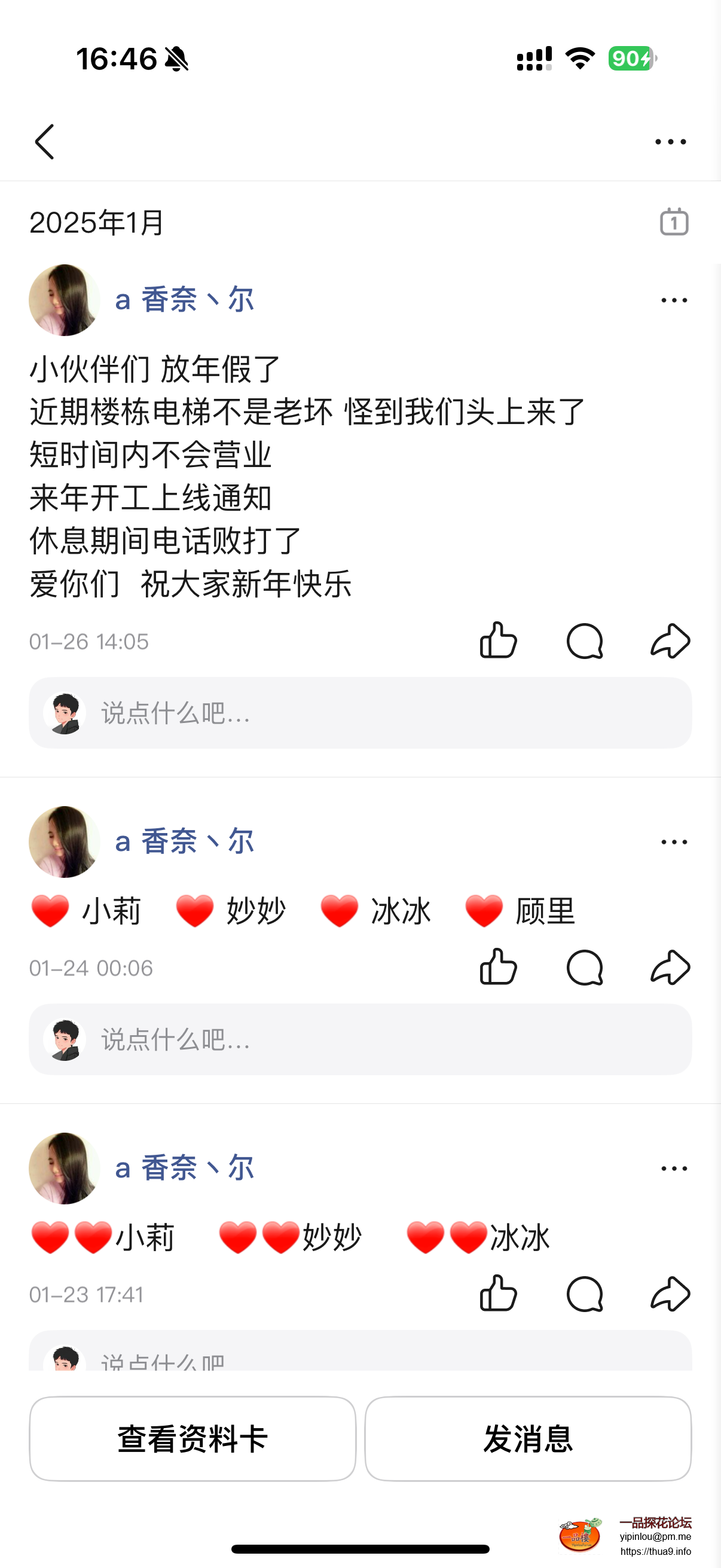The height and width of the screenshot is (1568, 721).
Task: Comment on the post dated 01-23 17:41
Action: pos(584,1294)
